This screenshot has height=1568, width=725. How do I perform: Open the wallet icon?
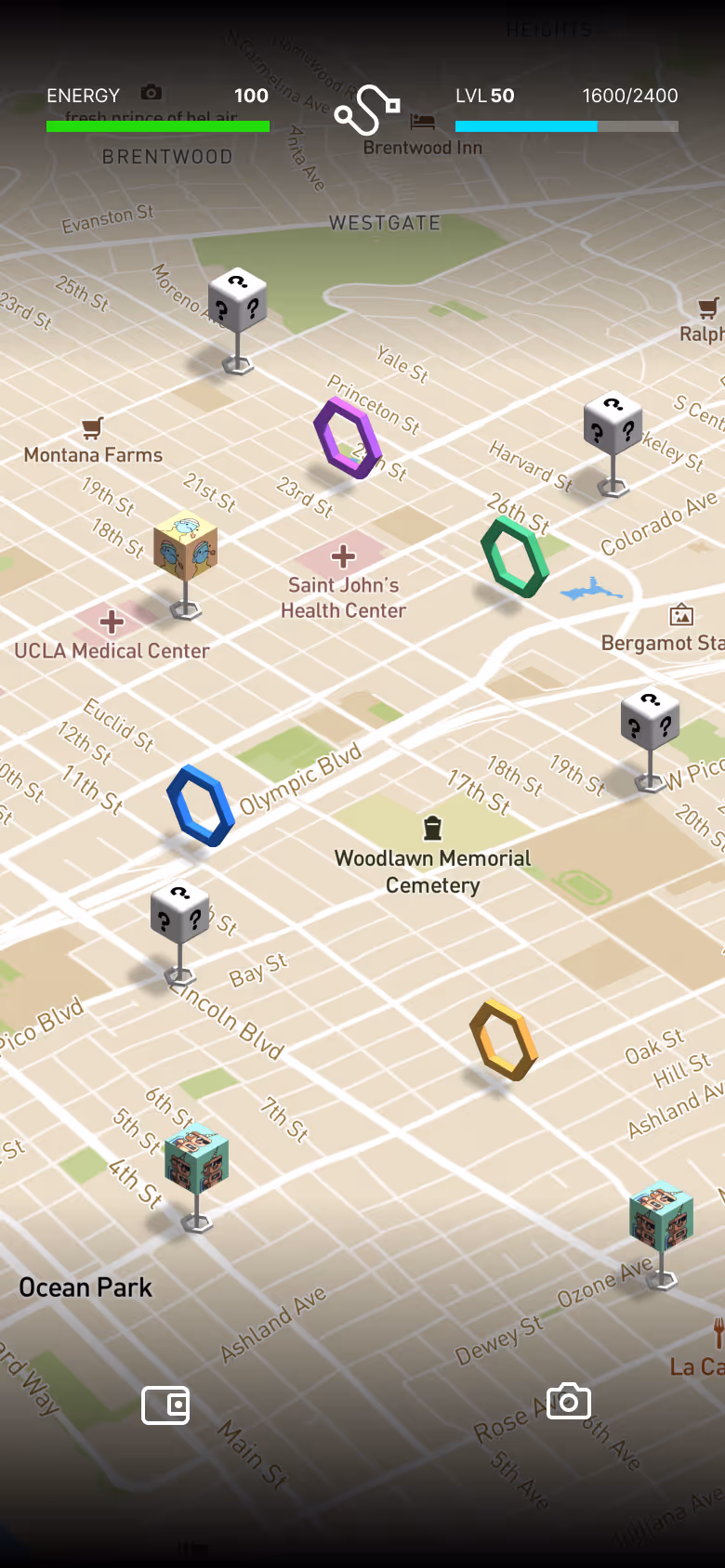[165, 1405]
